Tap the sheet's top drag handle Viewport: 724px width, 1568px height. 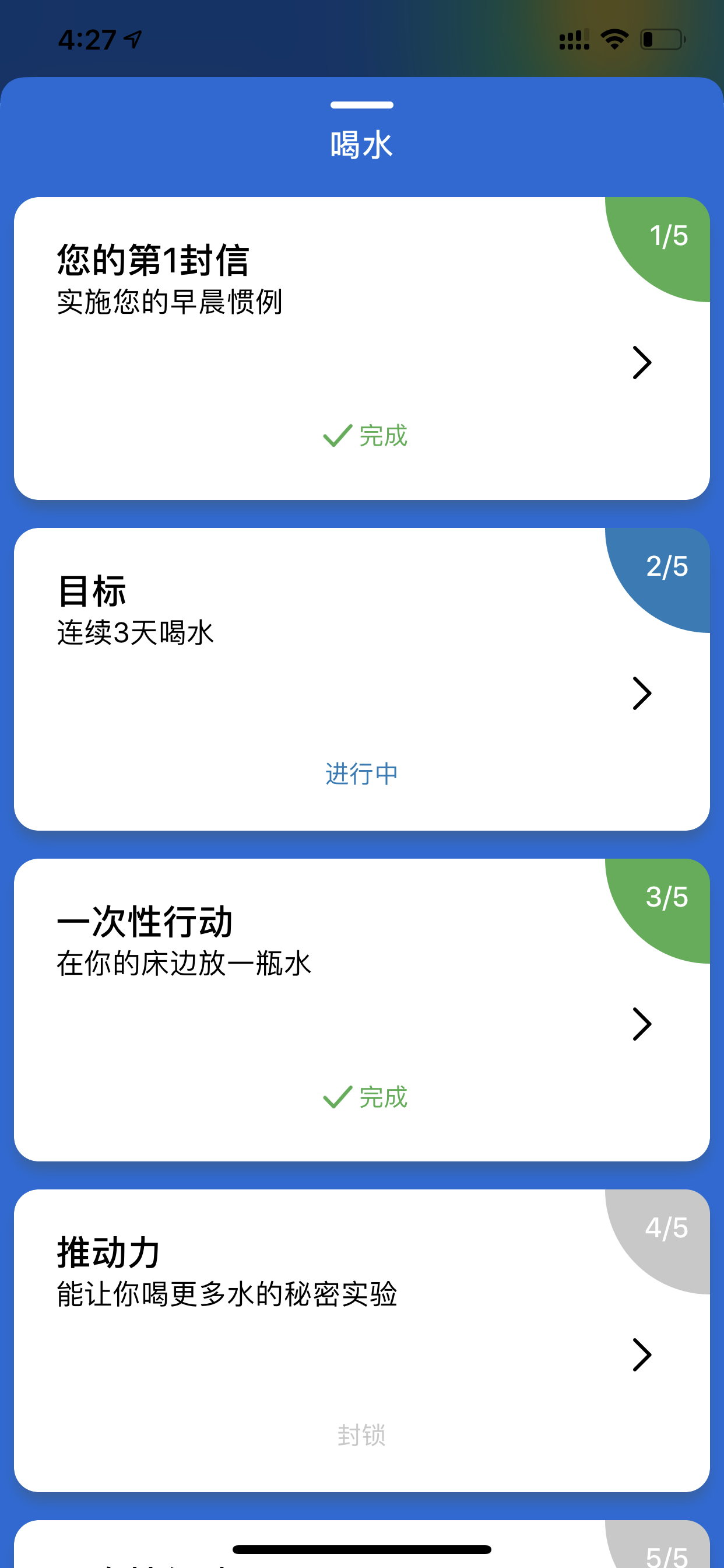(x=361, y=106)
